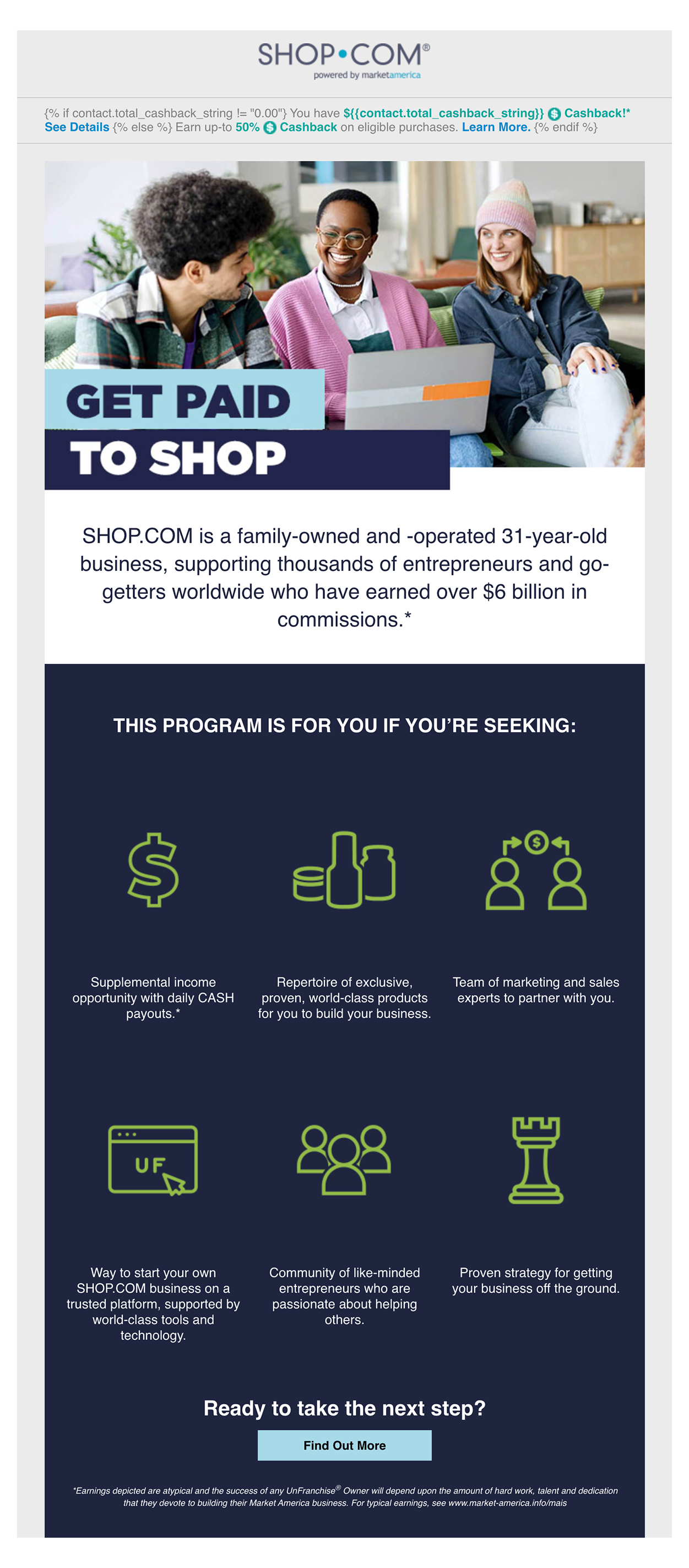Open the See Details cashback link
This screenshot has height=1568, width=689.
pyautogui.click(x=77, y=127)
